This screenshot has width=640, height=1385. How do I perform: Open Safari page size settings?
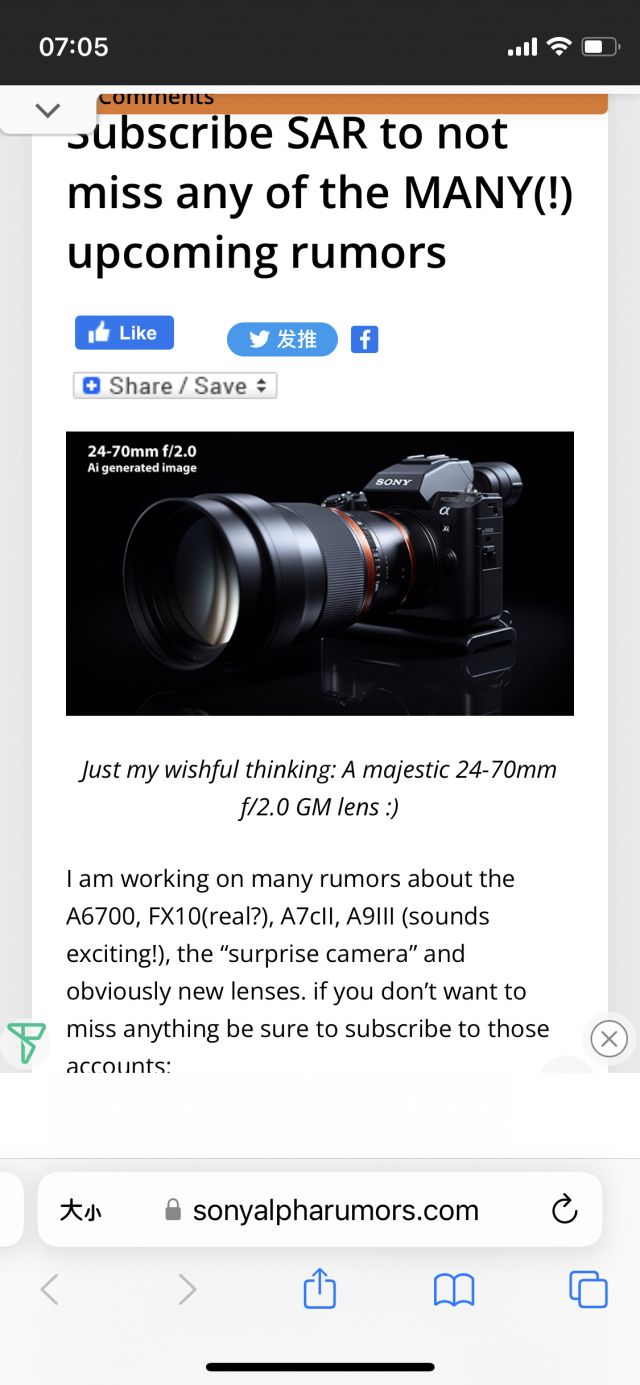click(x=80, y=1211)
